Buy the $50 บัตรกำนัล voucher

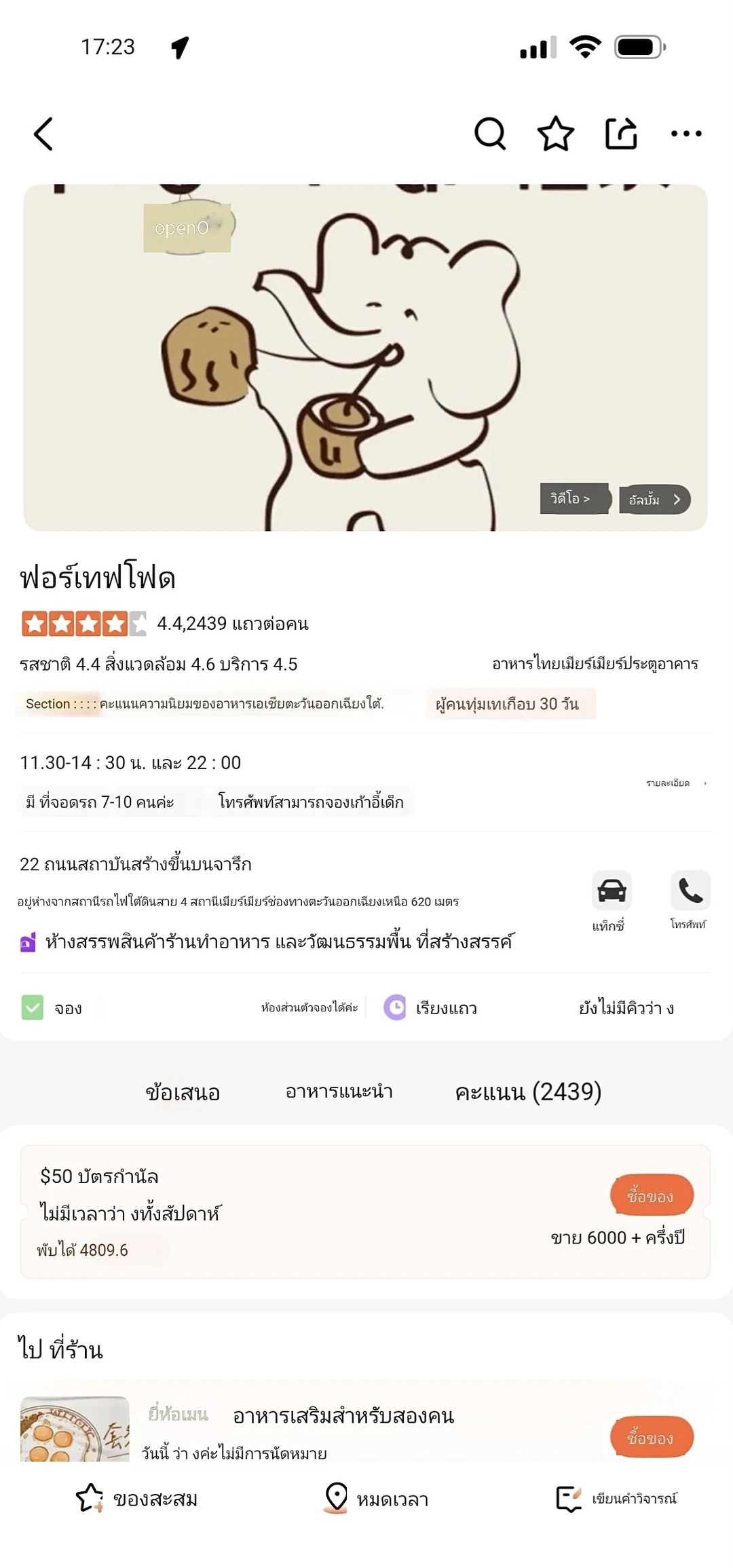click(651, 1195)
